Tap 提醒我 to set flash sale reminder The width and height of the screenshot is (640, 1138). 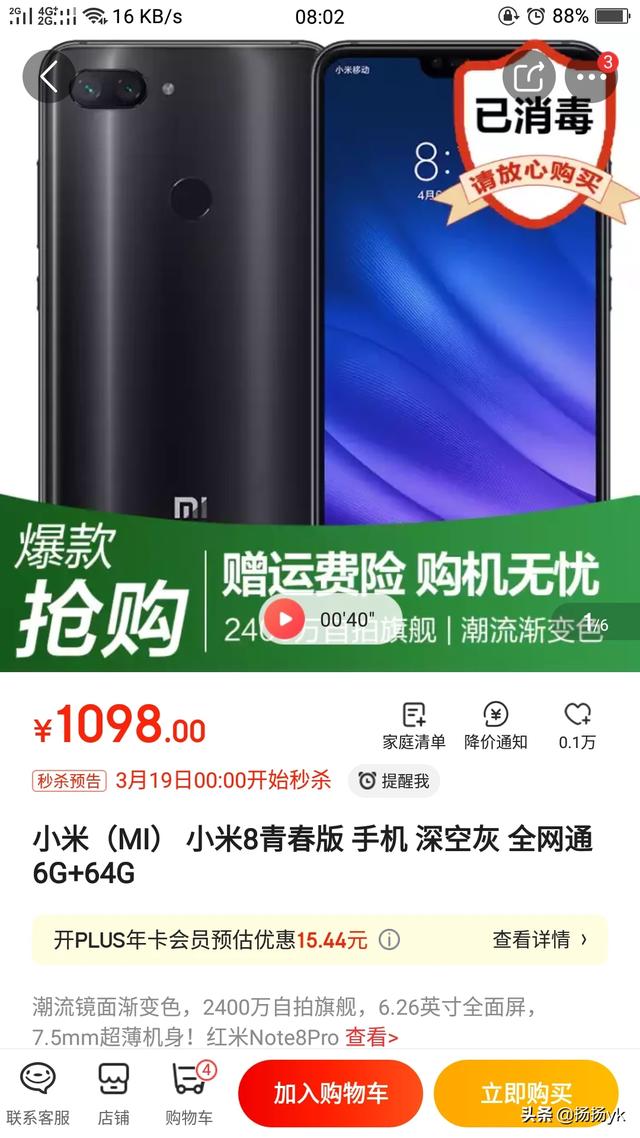394,781
